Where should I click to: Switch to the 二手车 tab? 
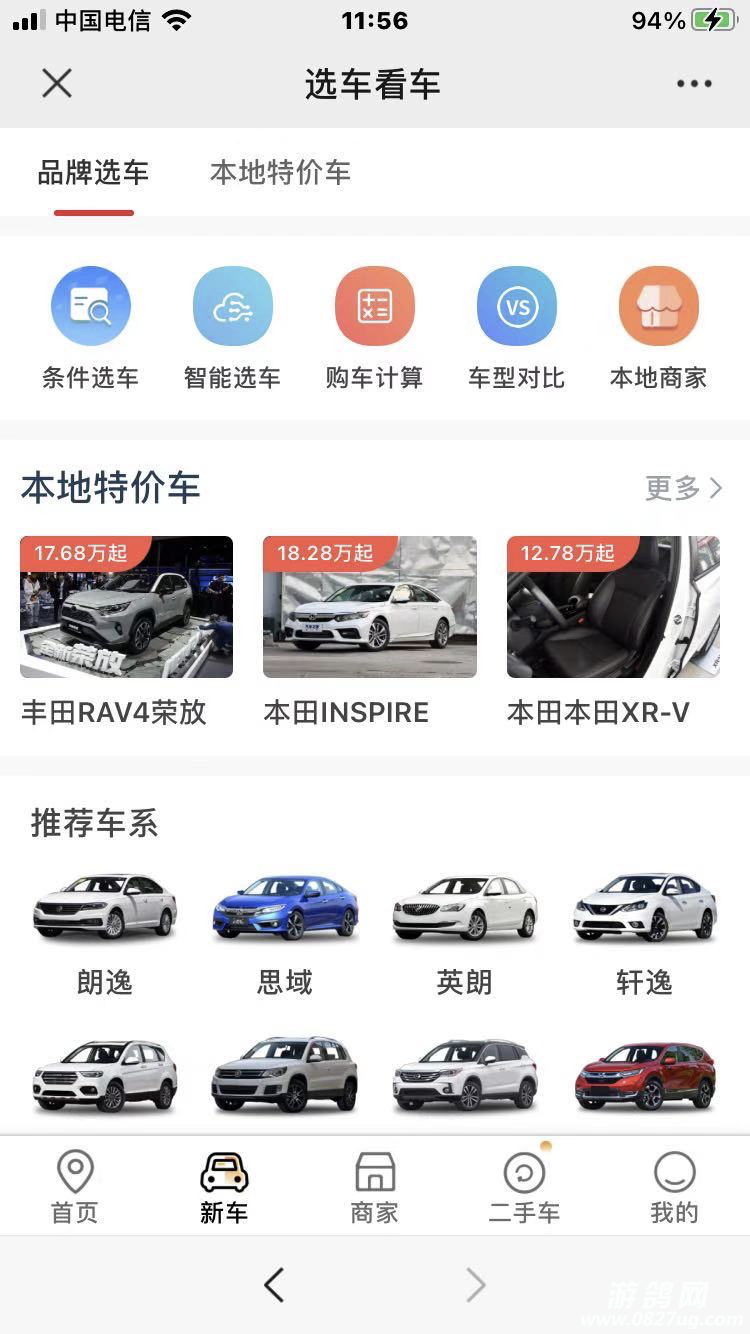[x=524, y=1187]
